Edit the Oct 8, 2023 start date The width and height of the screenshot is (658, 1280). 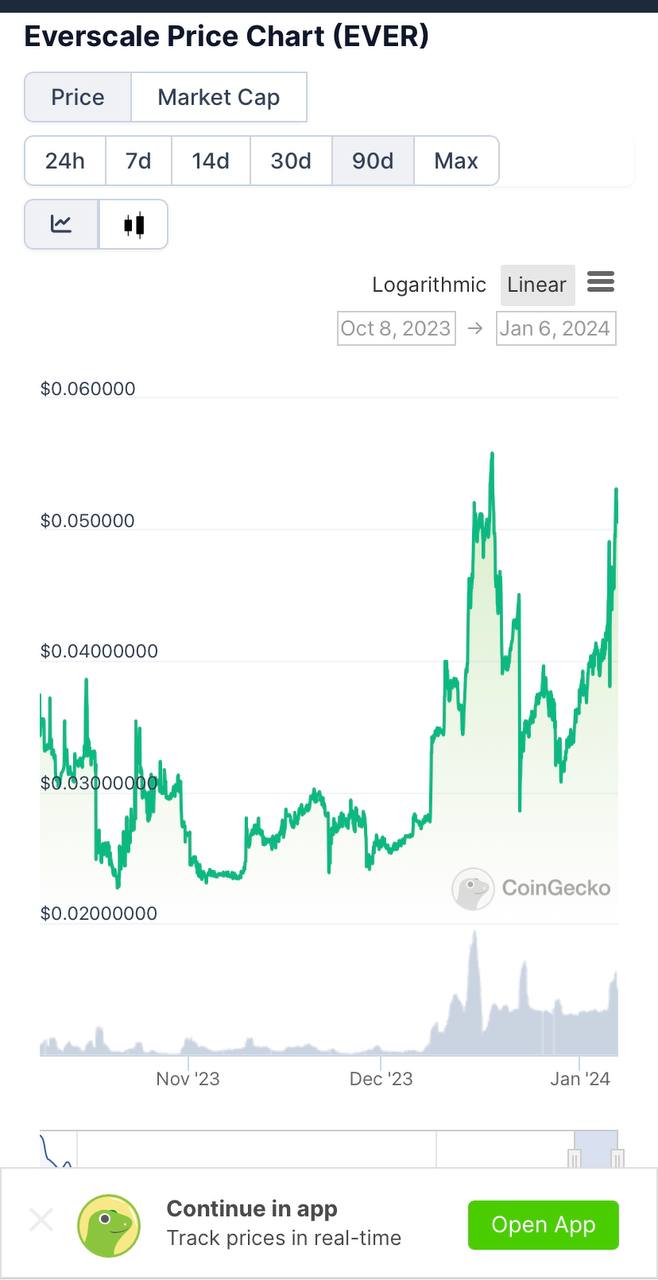396,328
